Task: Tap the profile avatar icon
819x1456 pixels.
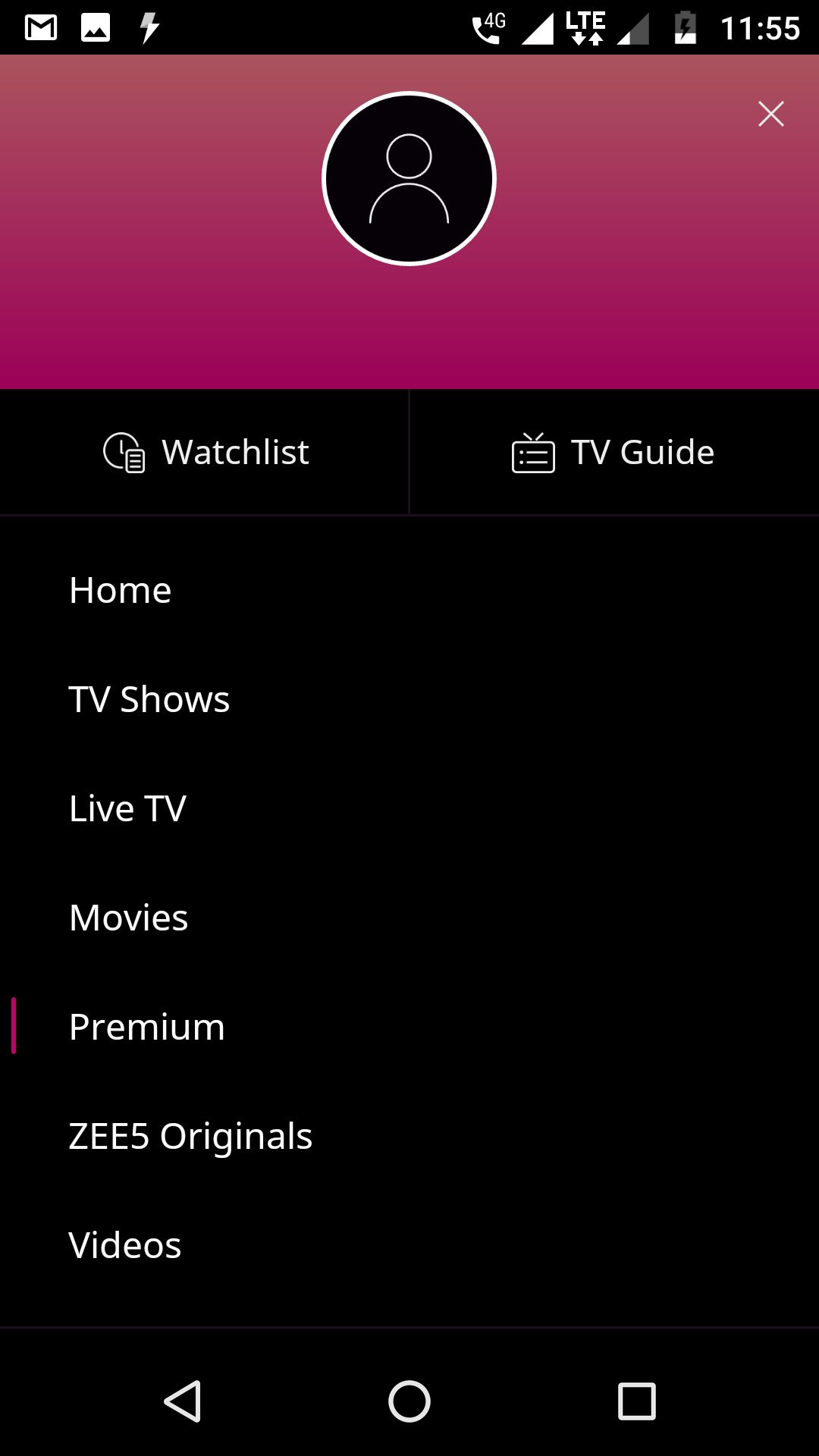Action: point(409,179)
